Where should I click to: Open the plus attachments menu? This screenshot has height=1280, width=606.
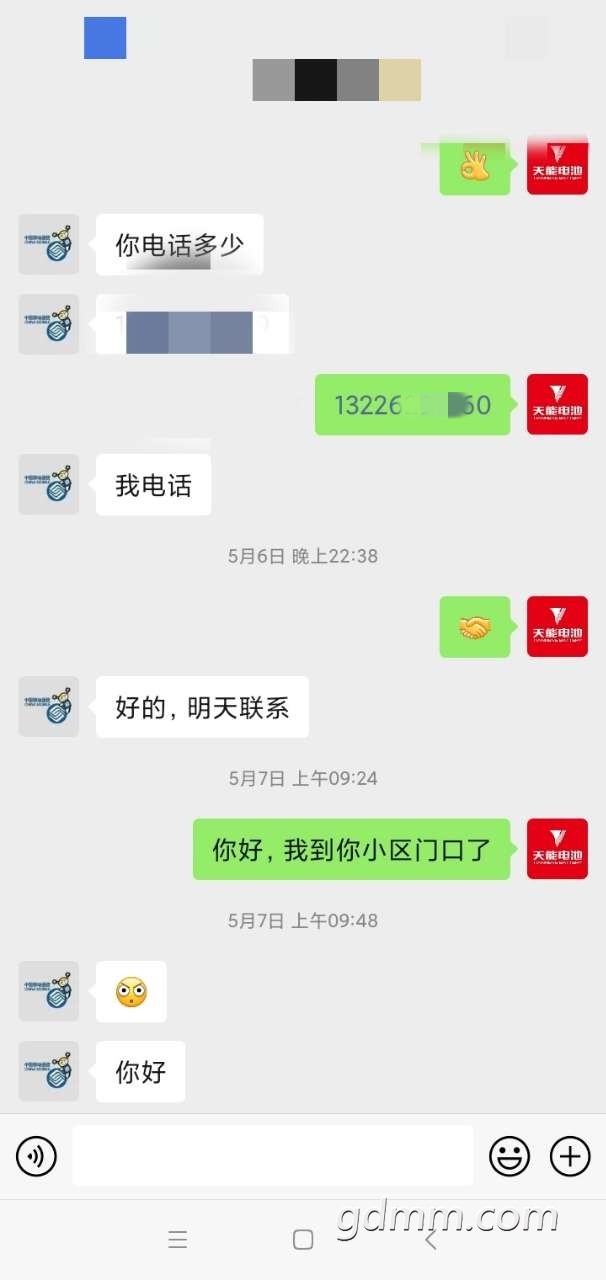pyautogui.click(x=570, y=1157)
